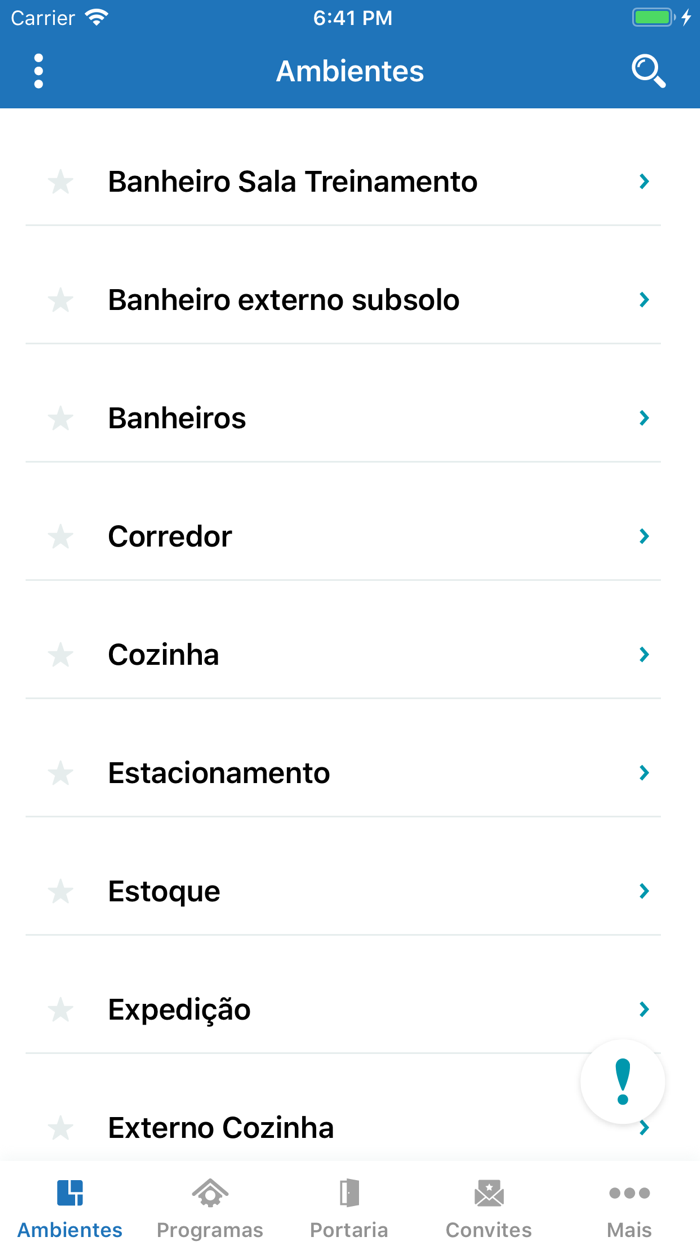The height and width of the screenshot is (1244, 700).
Task: Open the overflow menu in the header
Action: 39,71
